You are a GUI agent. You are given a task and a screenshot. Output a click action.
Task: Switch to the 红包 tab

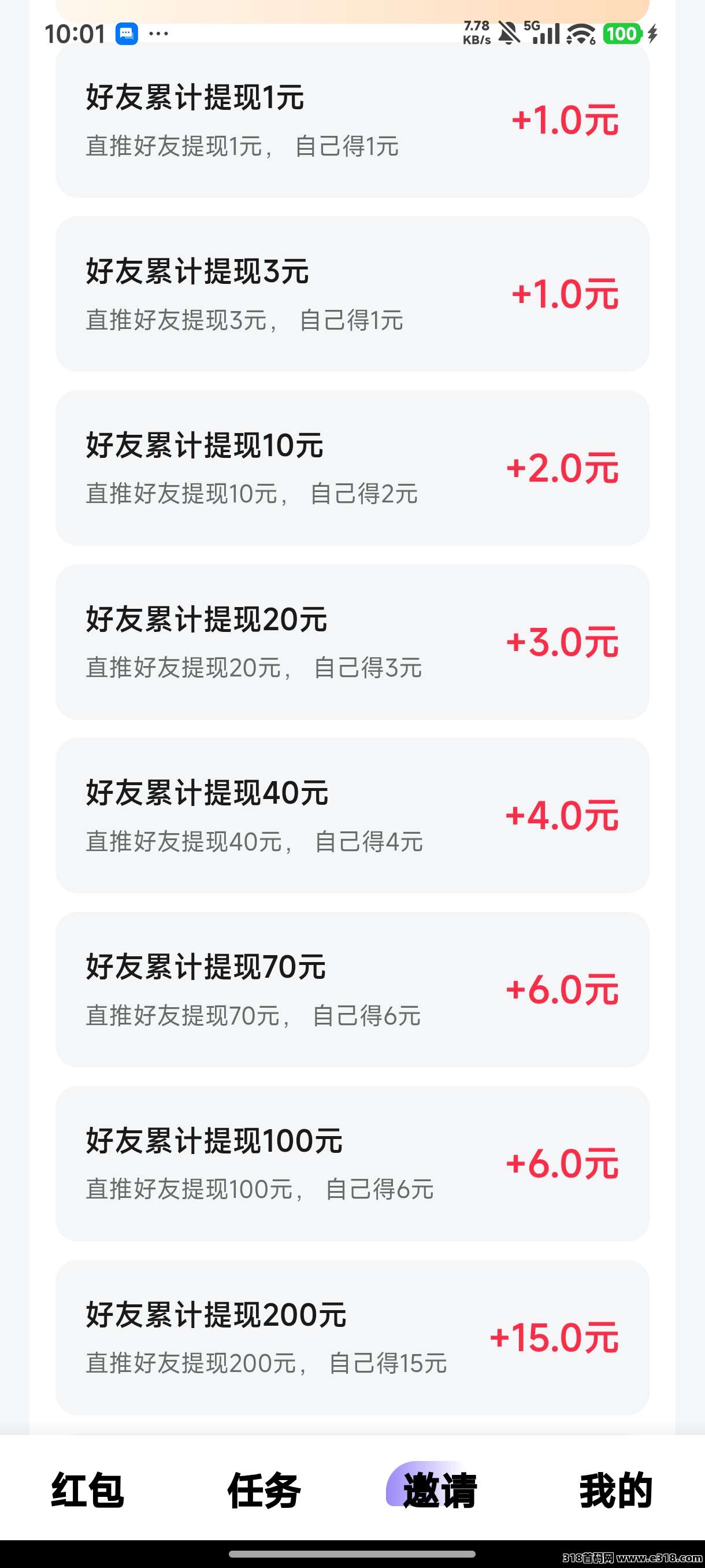(x=88, y=1490)
